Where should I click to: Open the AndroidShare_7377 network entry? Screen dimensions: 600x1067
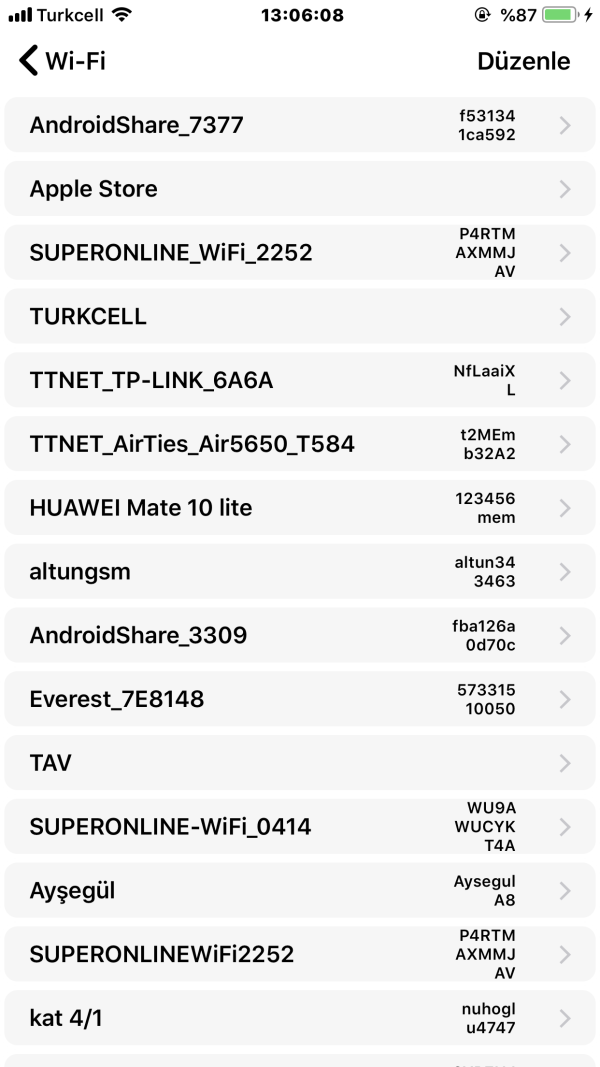point(300,125)
